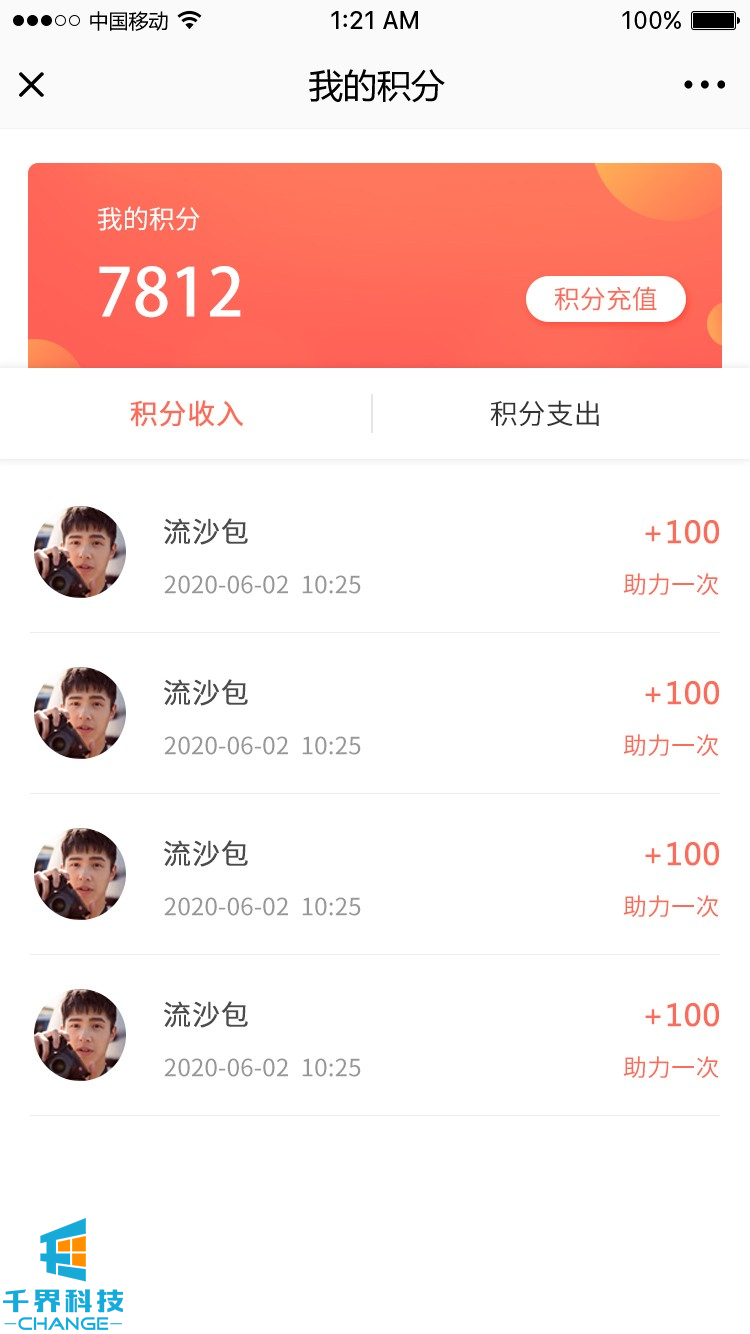Switch to the 积分收入 tab
The height and width of the screenshot is (1334, 750).
pyautogui.click(x=187, y=414)
